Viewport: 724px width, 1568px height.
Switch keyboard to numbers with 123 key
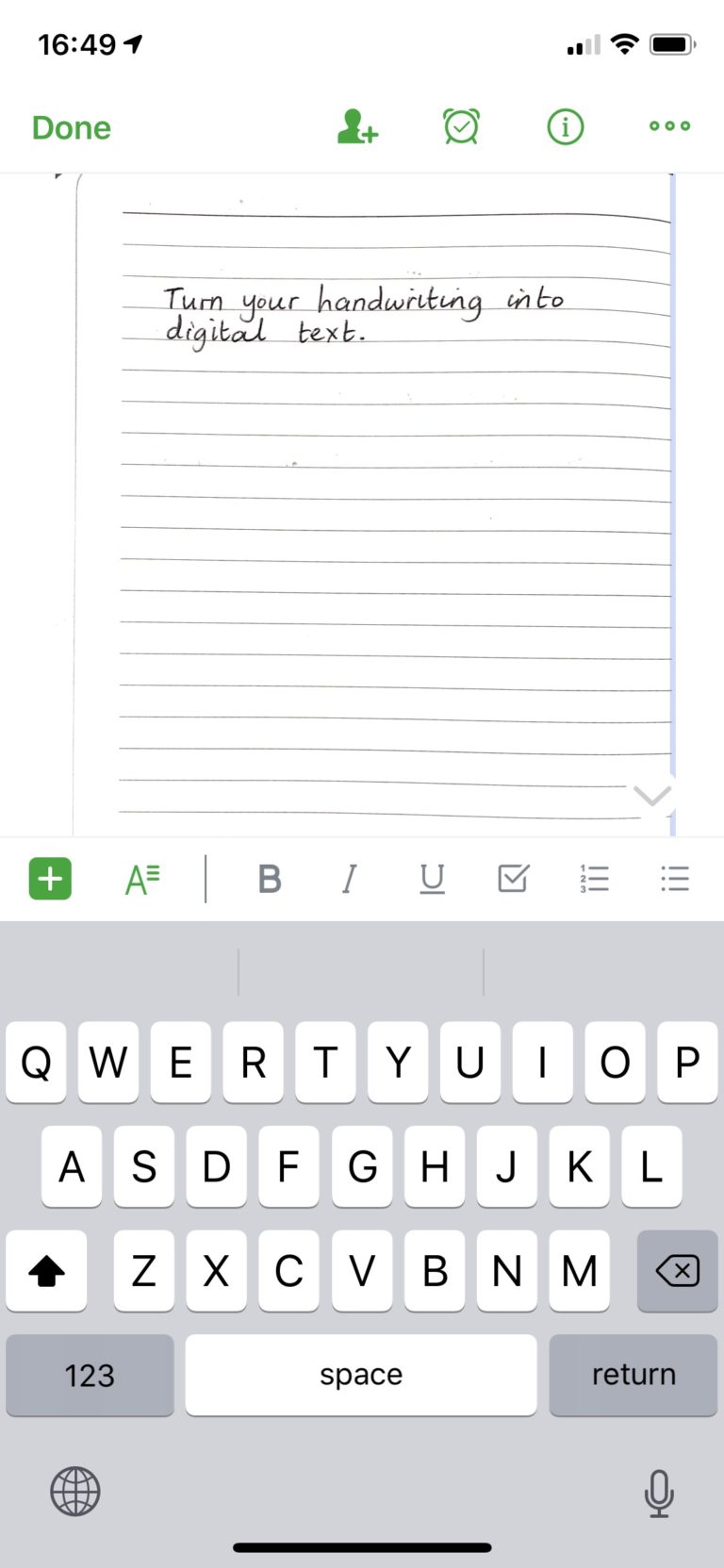pyautogui.click(x=90, y=1376)
